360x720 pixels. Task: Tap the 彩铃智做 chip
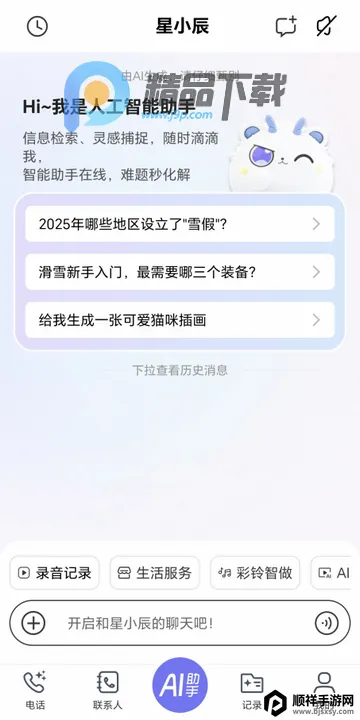[x=255, y=573]
